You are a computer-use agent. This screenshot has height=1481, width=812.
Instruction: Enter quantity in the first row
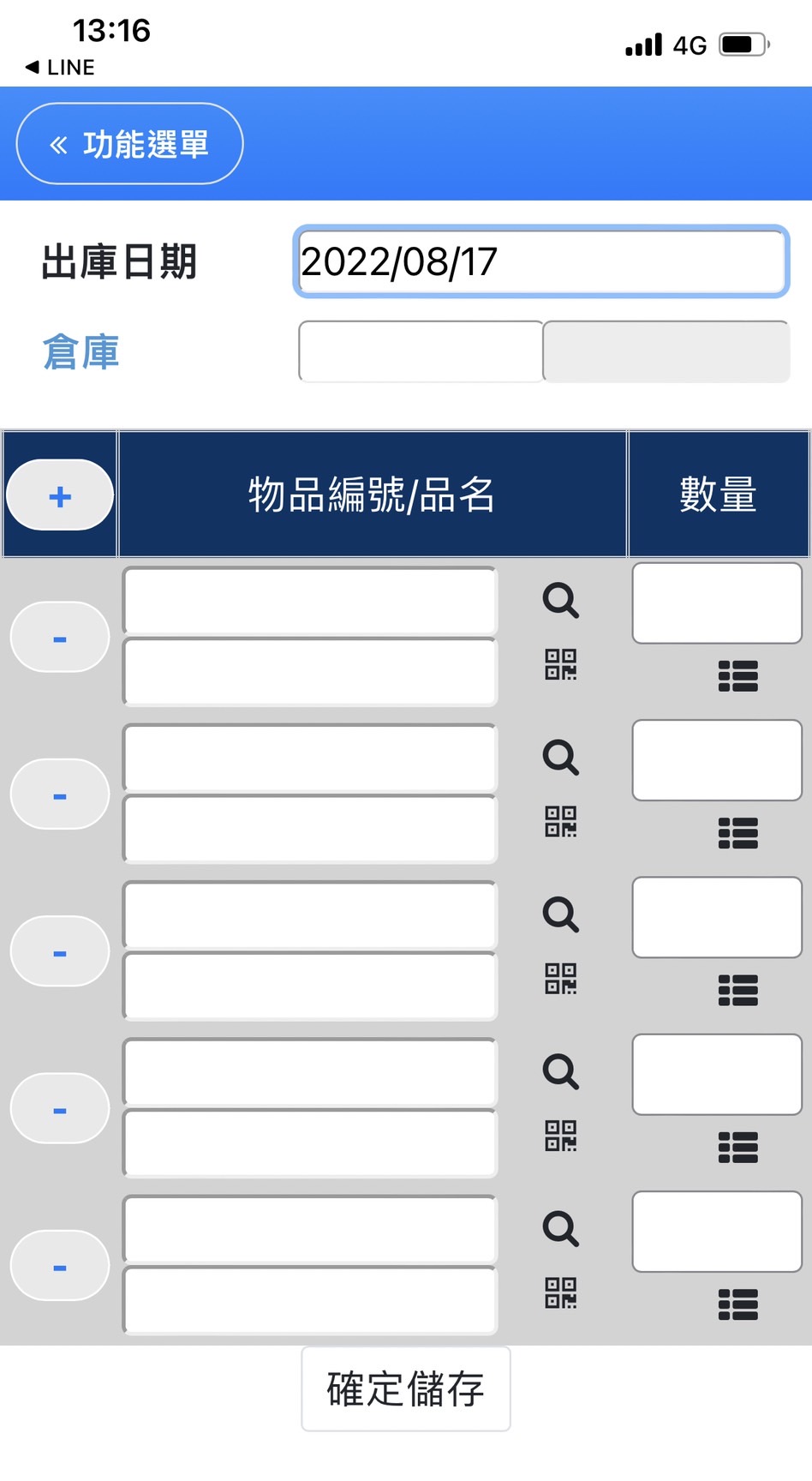click(x=717, y=603)
